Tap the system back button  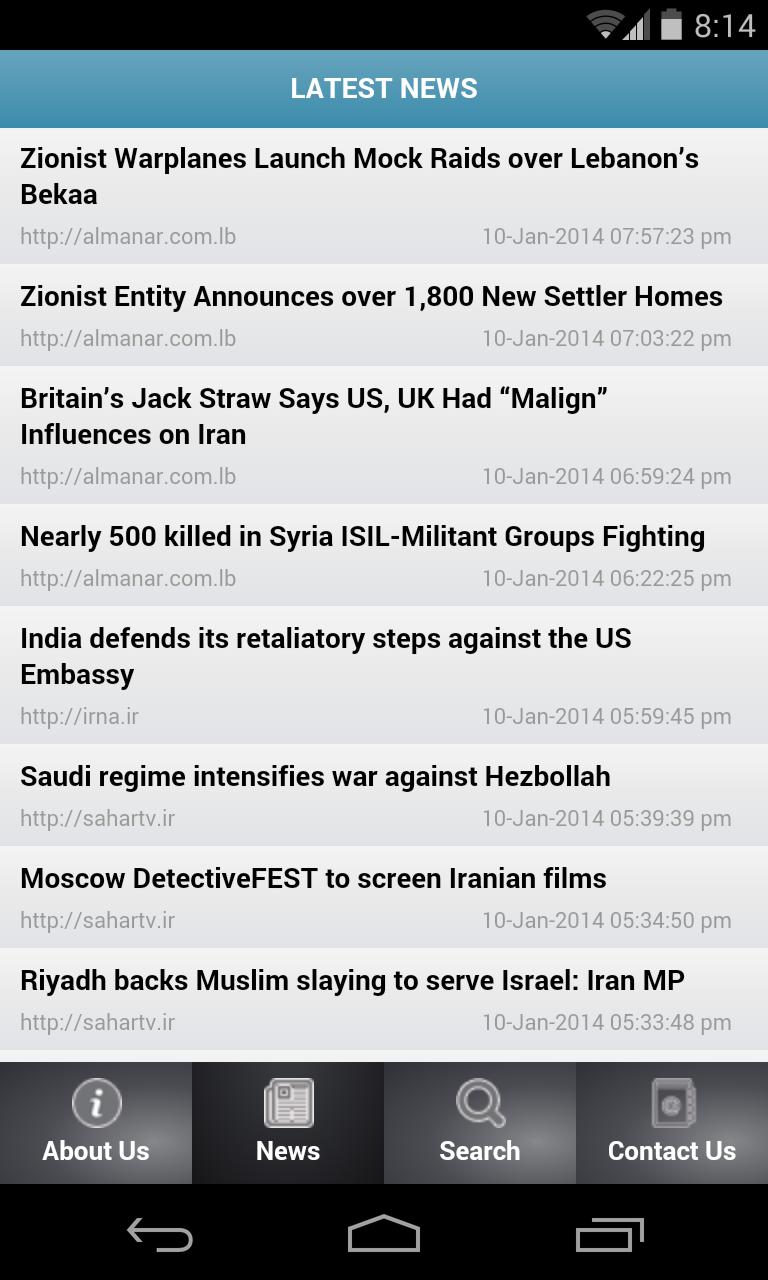click(160, 1234)
